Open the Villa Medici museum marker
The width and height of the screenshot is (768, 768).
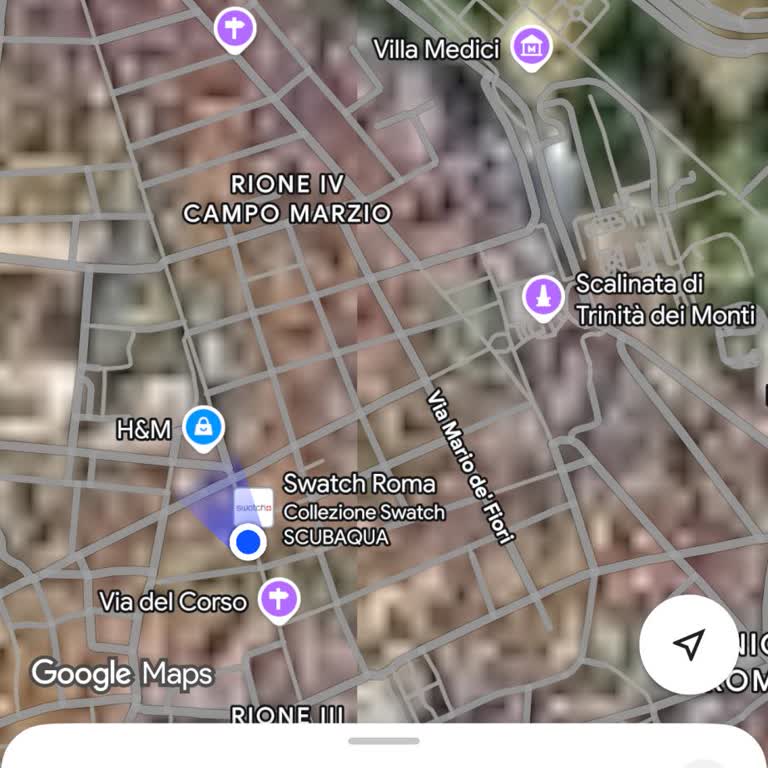click(532, 46)
